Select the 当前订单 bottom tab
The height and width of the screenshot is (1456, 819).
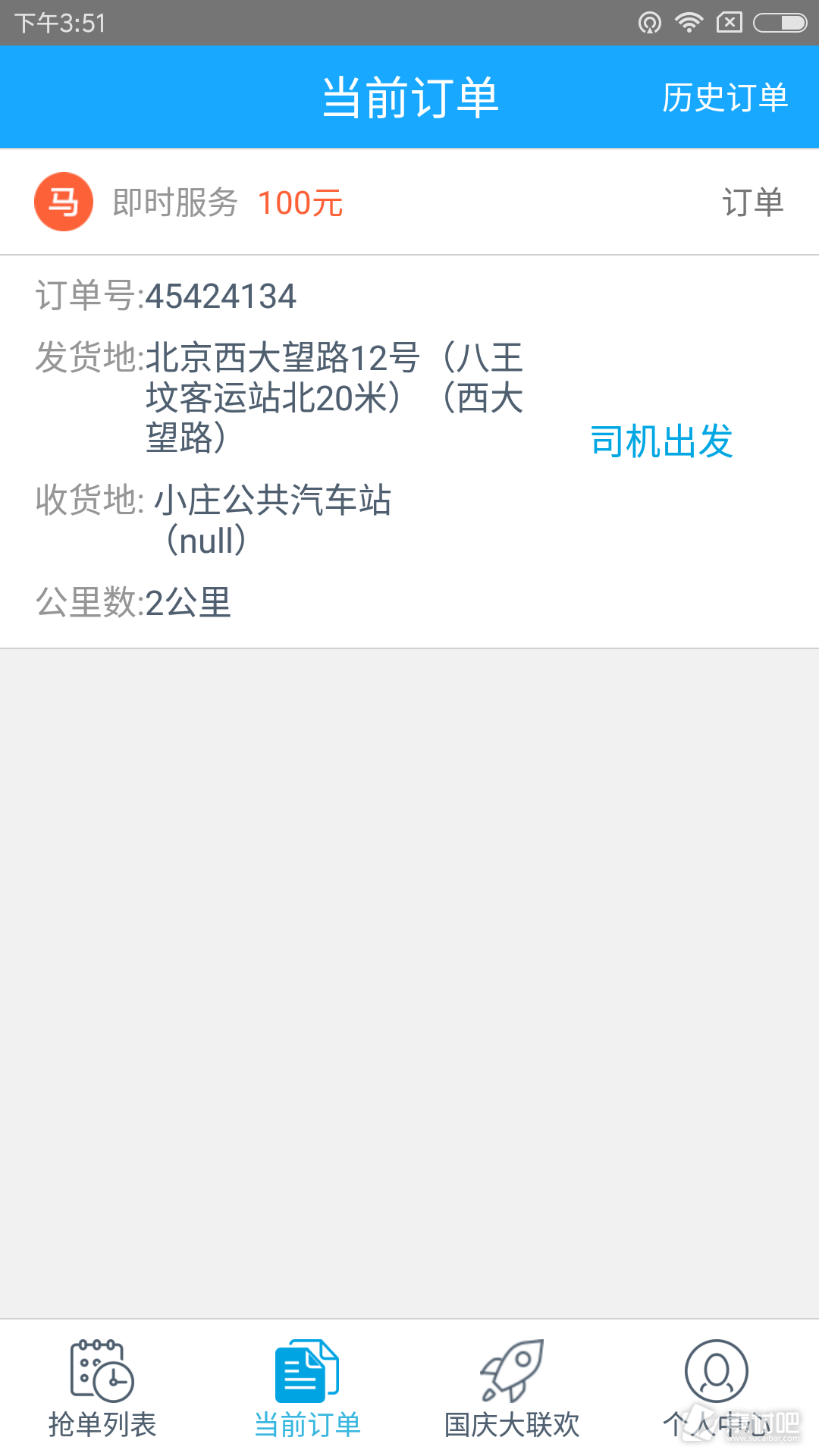[307, 1389]
